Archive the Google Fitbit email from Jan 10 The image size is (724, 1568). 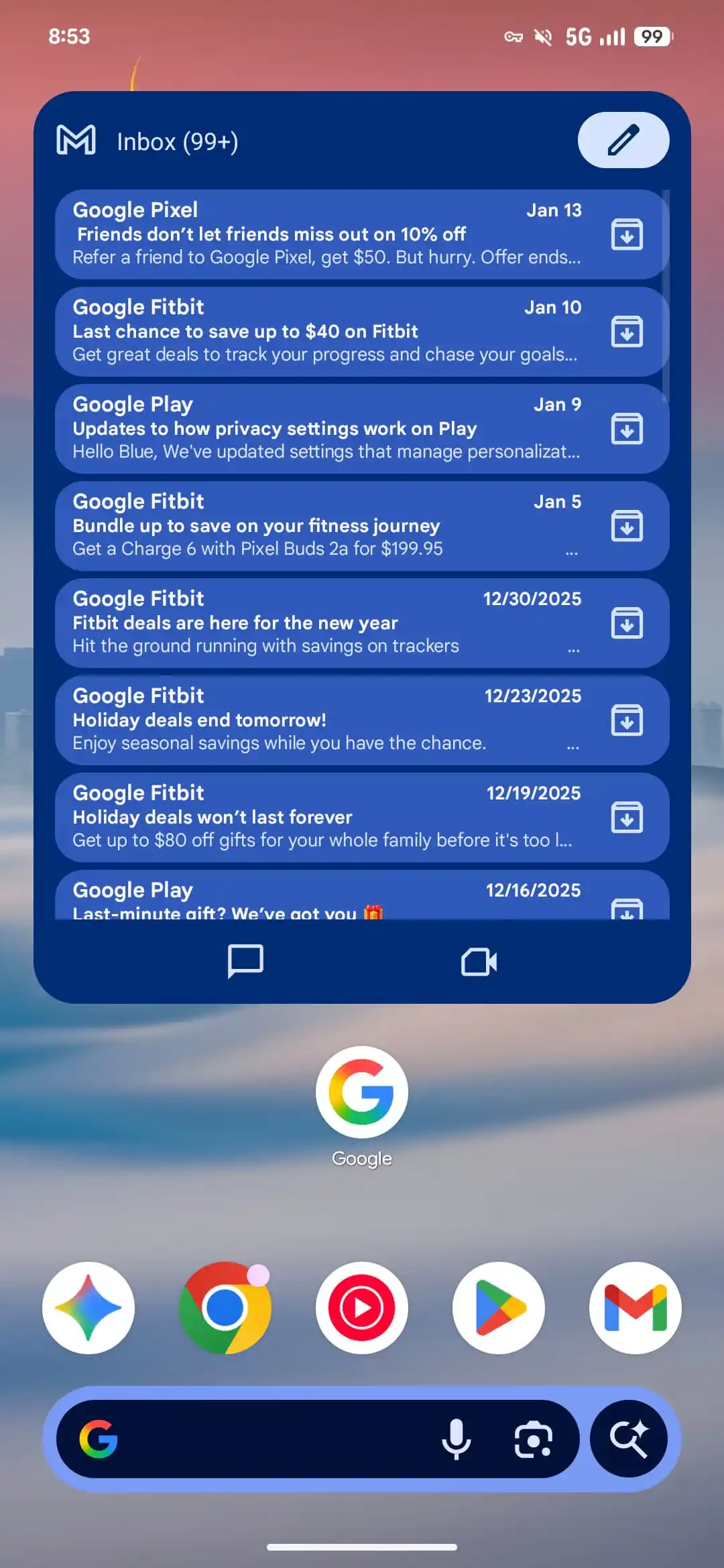point(626,331)
